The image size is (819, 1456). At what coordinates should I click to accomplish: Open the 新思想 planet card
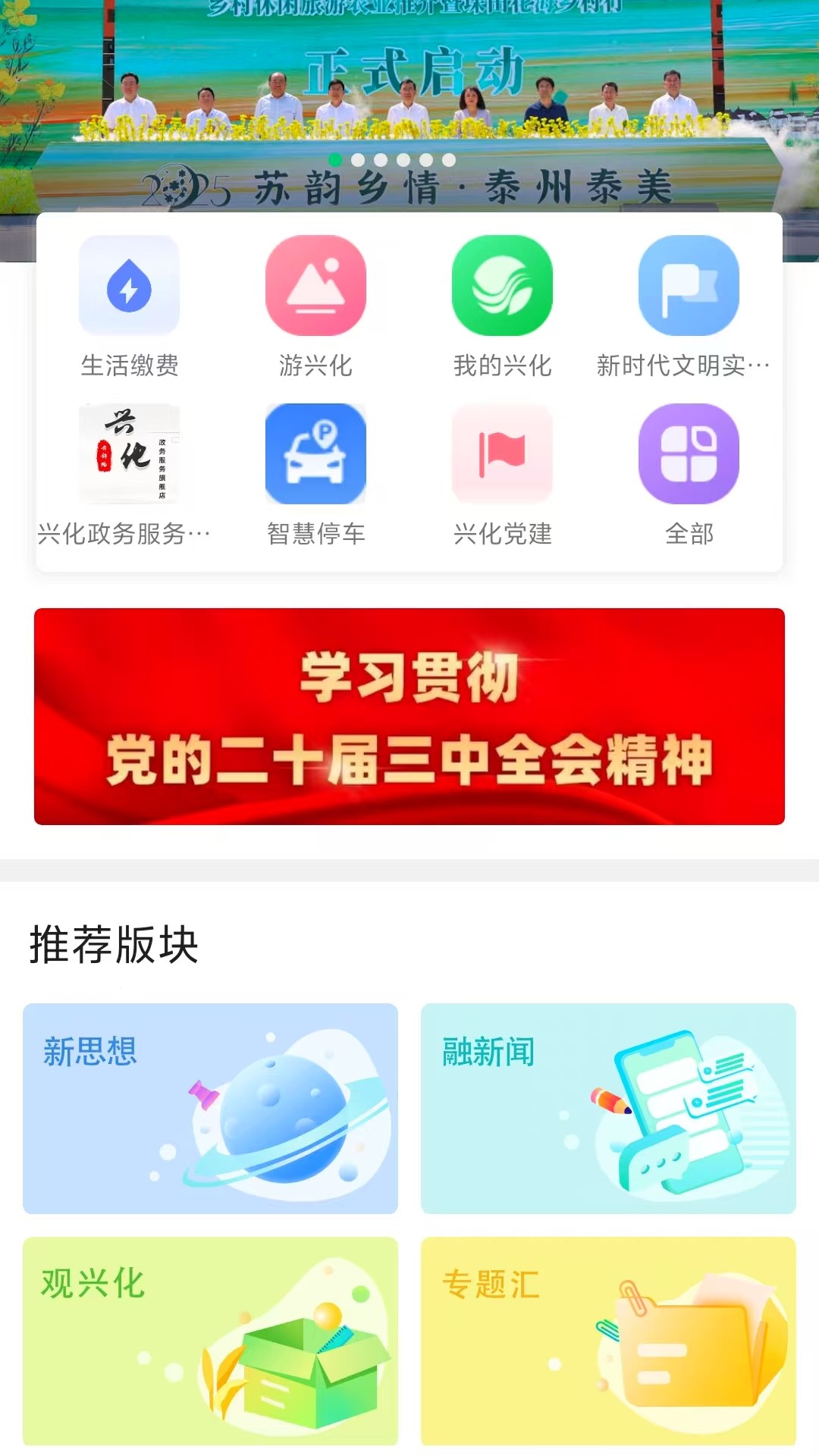(x=210, y=1109)
